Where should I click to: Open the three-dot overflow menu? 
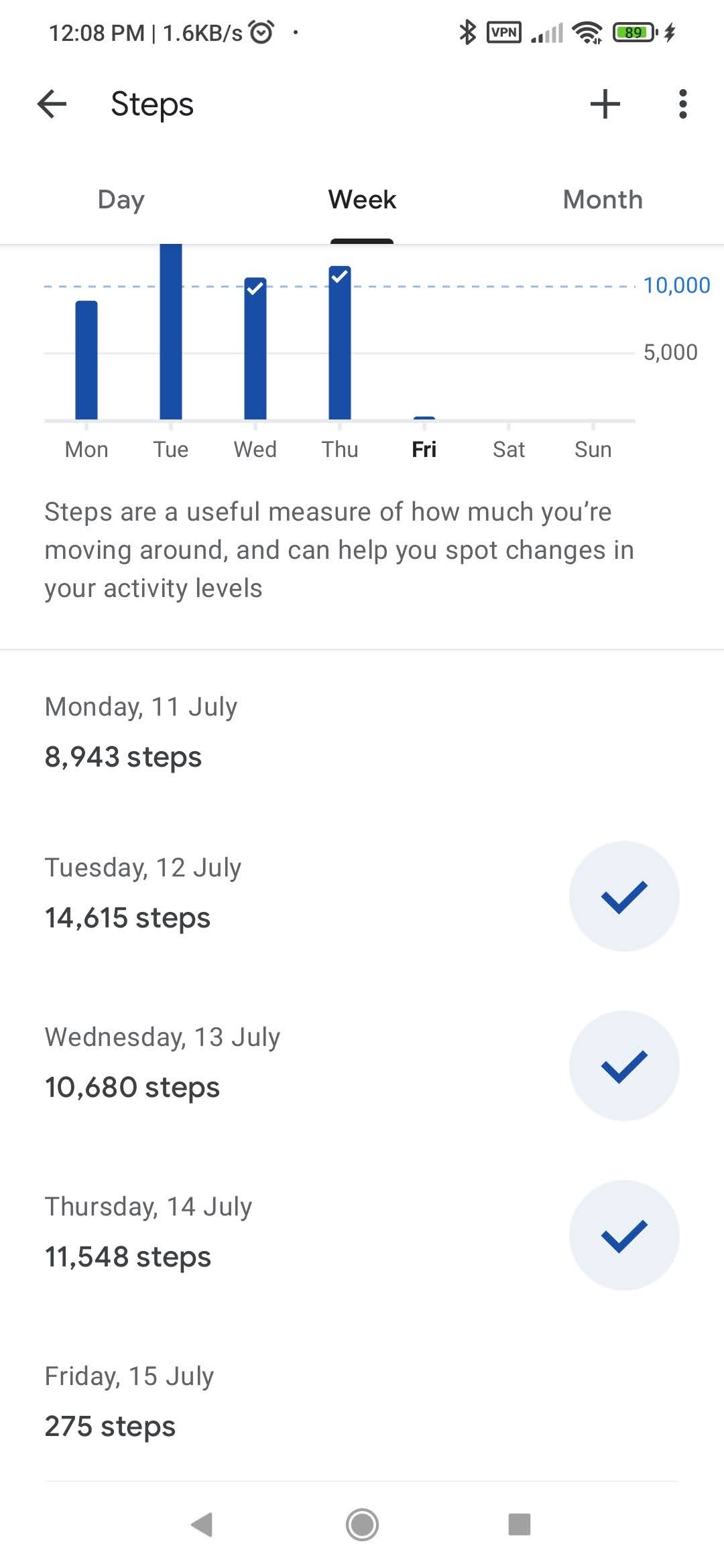(682, 104)
